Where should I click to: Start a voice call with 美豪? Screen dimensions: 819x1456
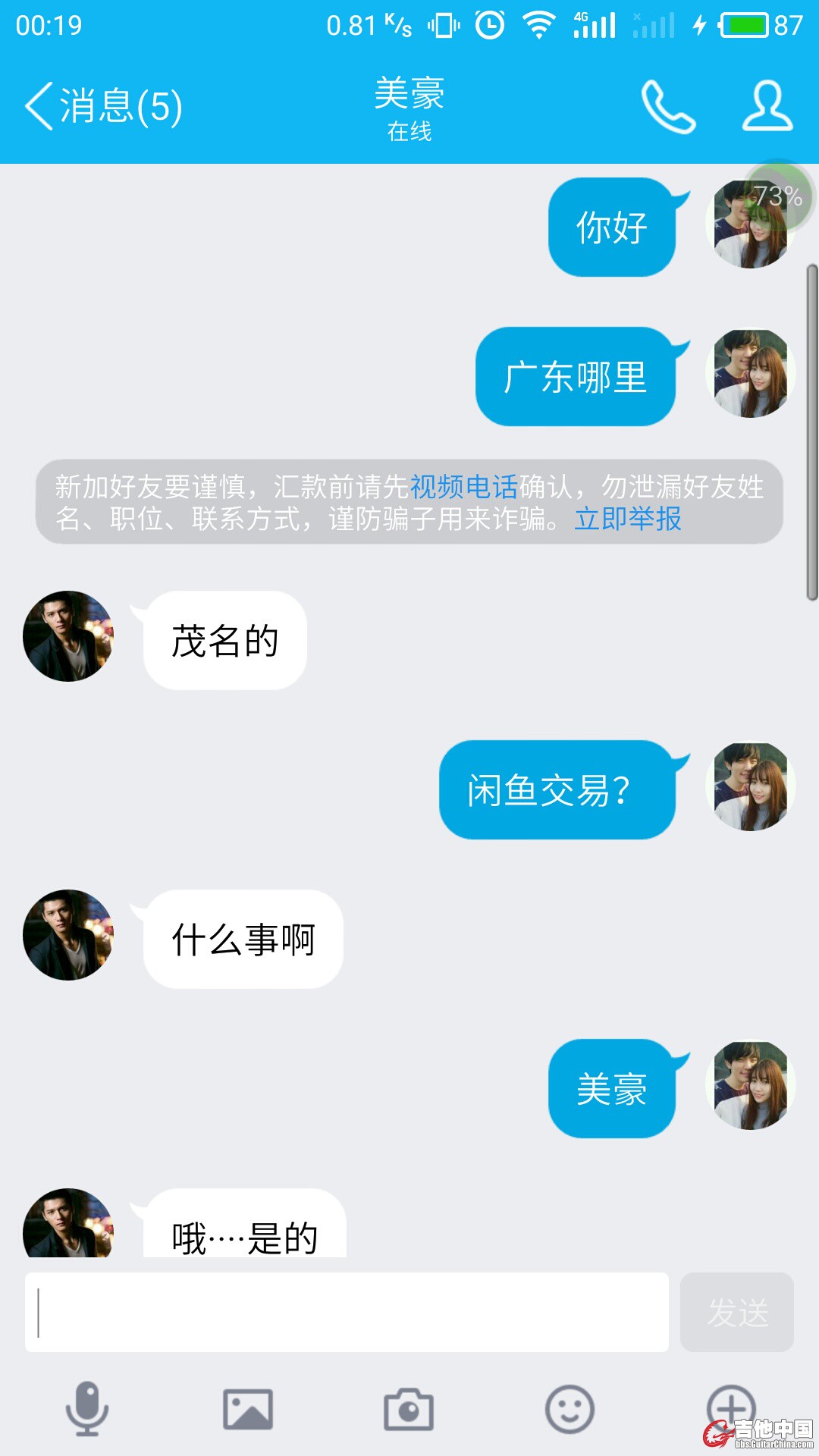point(667,106)
